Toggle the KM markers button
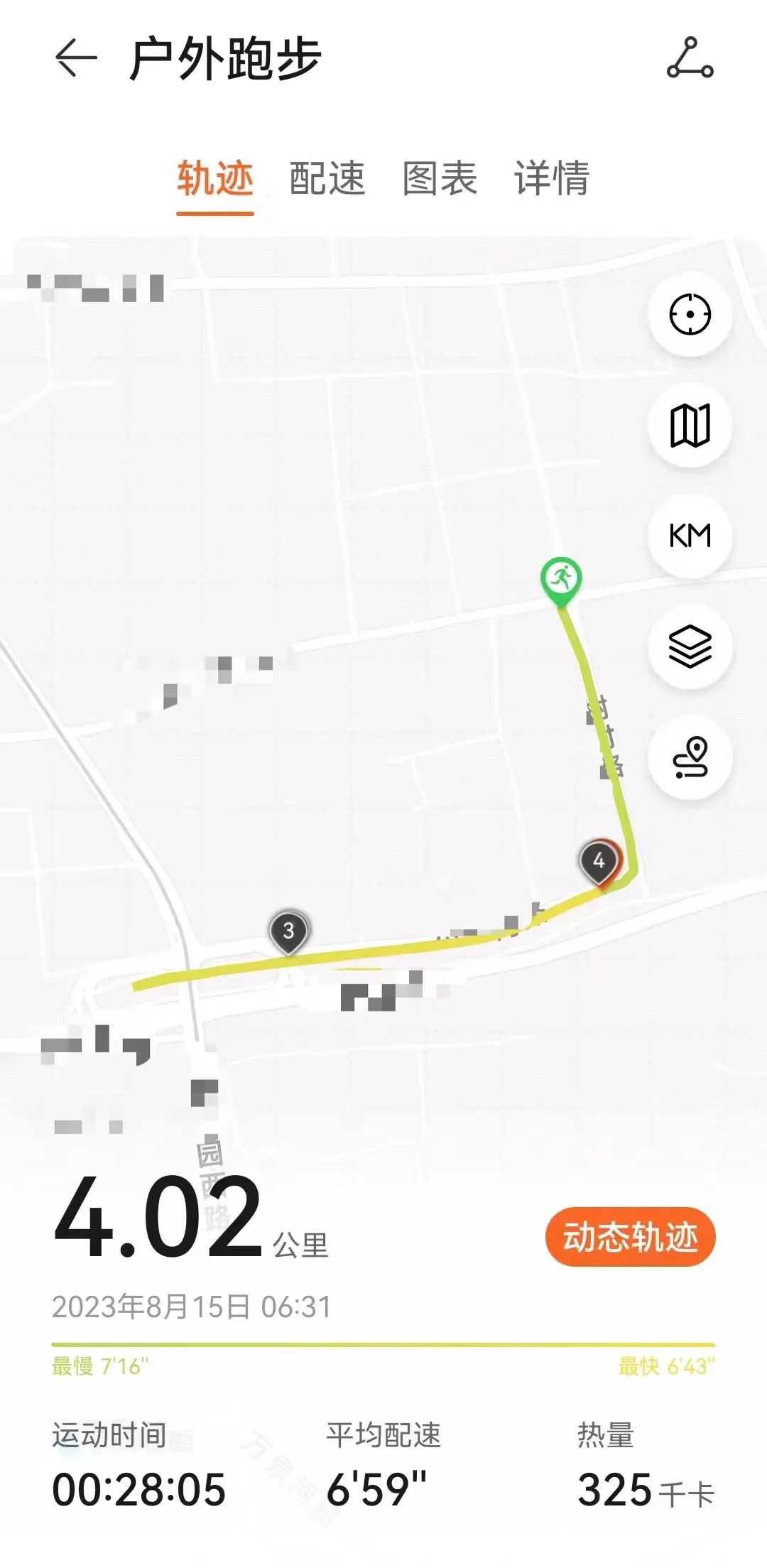The height and width of the screenshot is (1568, 767). [690, 535]
